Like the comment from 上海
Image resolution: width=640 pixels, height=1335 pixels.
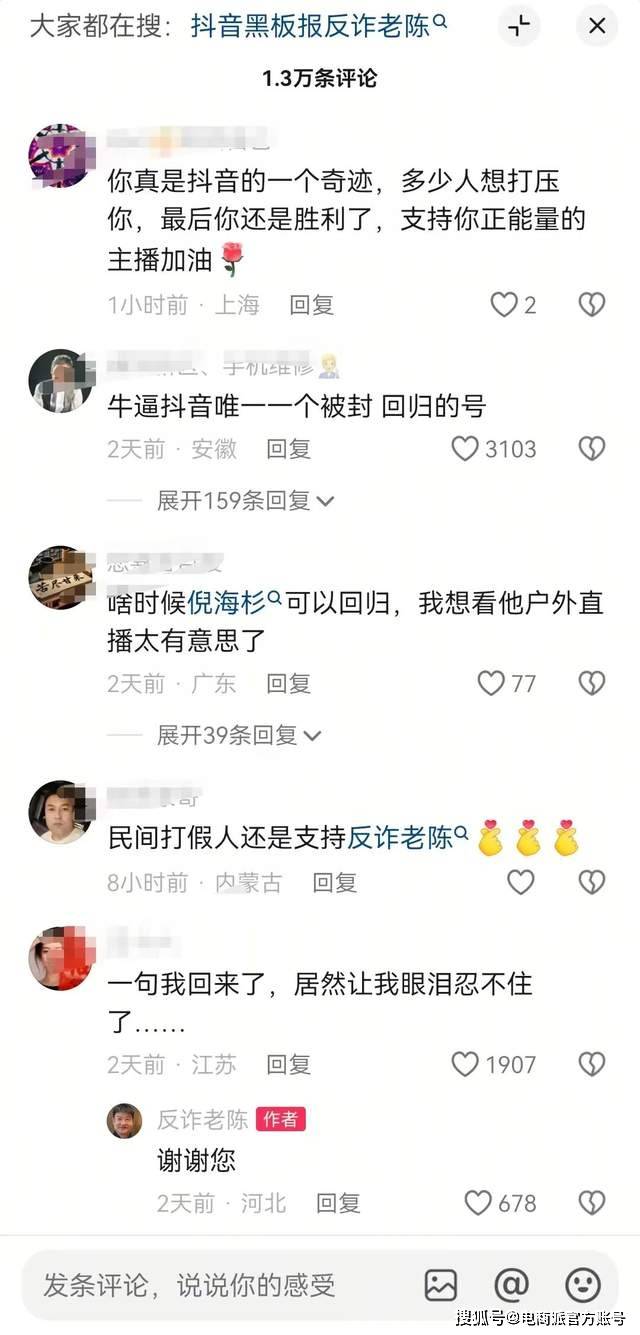point(504,305)
